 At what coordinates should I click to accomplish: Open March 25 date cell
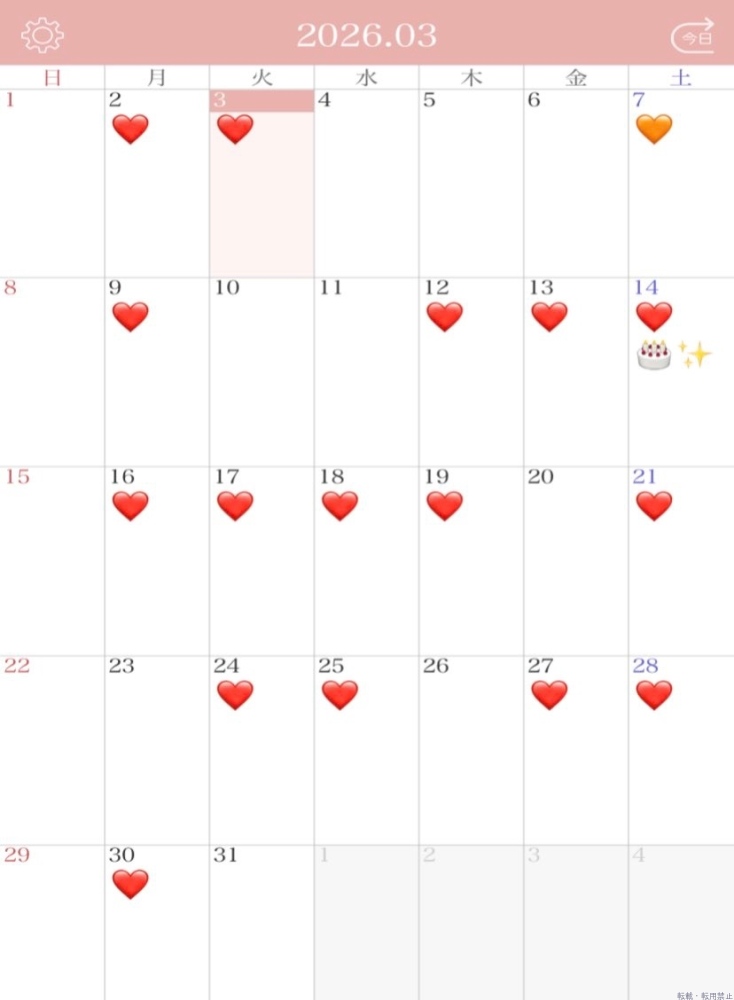[x=366, y=750]
